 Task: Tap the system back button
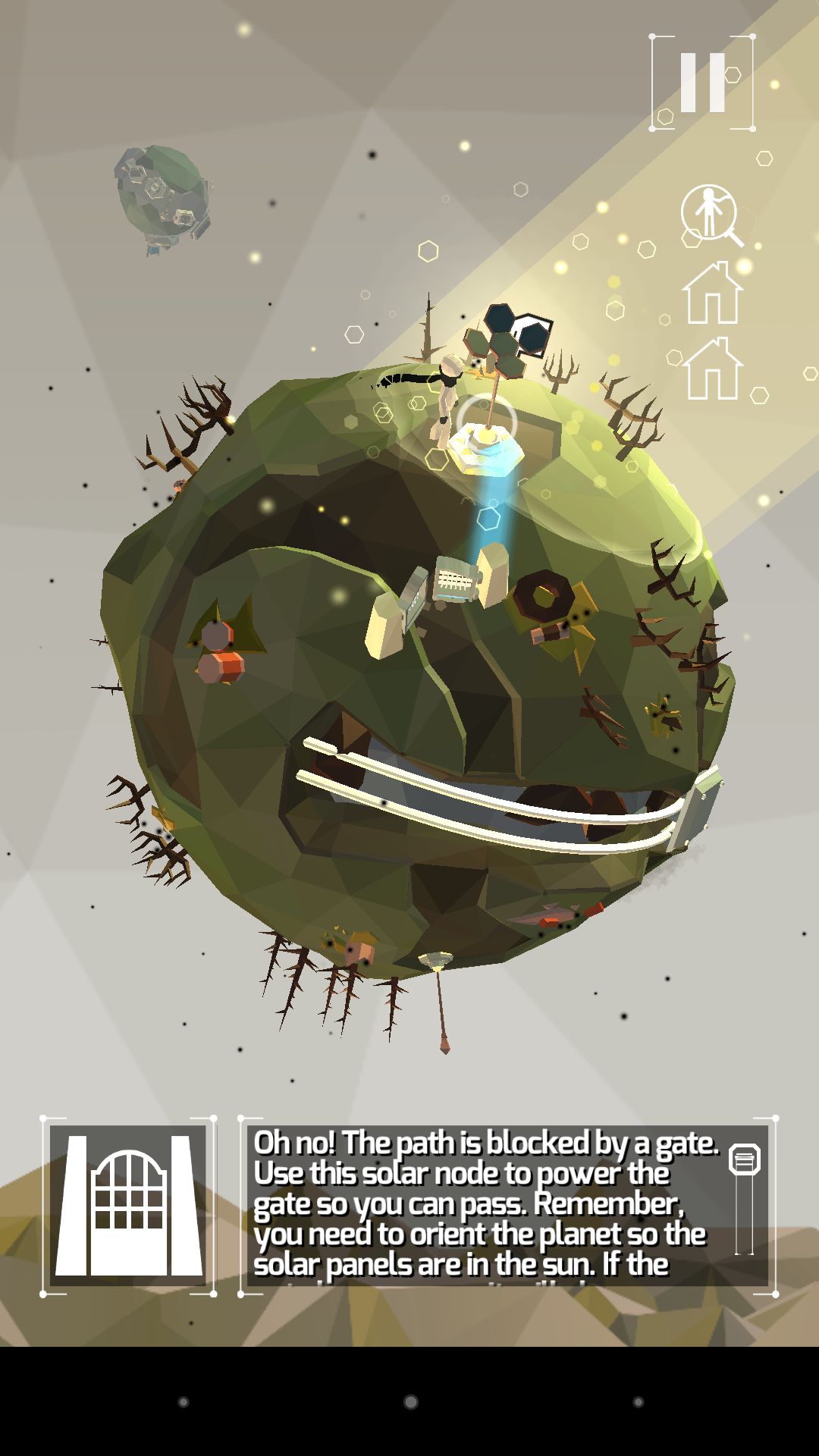tap(183, 1402)
